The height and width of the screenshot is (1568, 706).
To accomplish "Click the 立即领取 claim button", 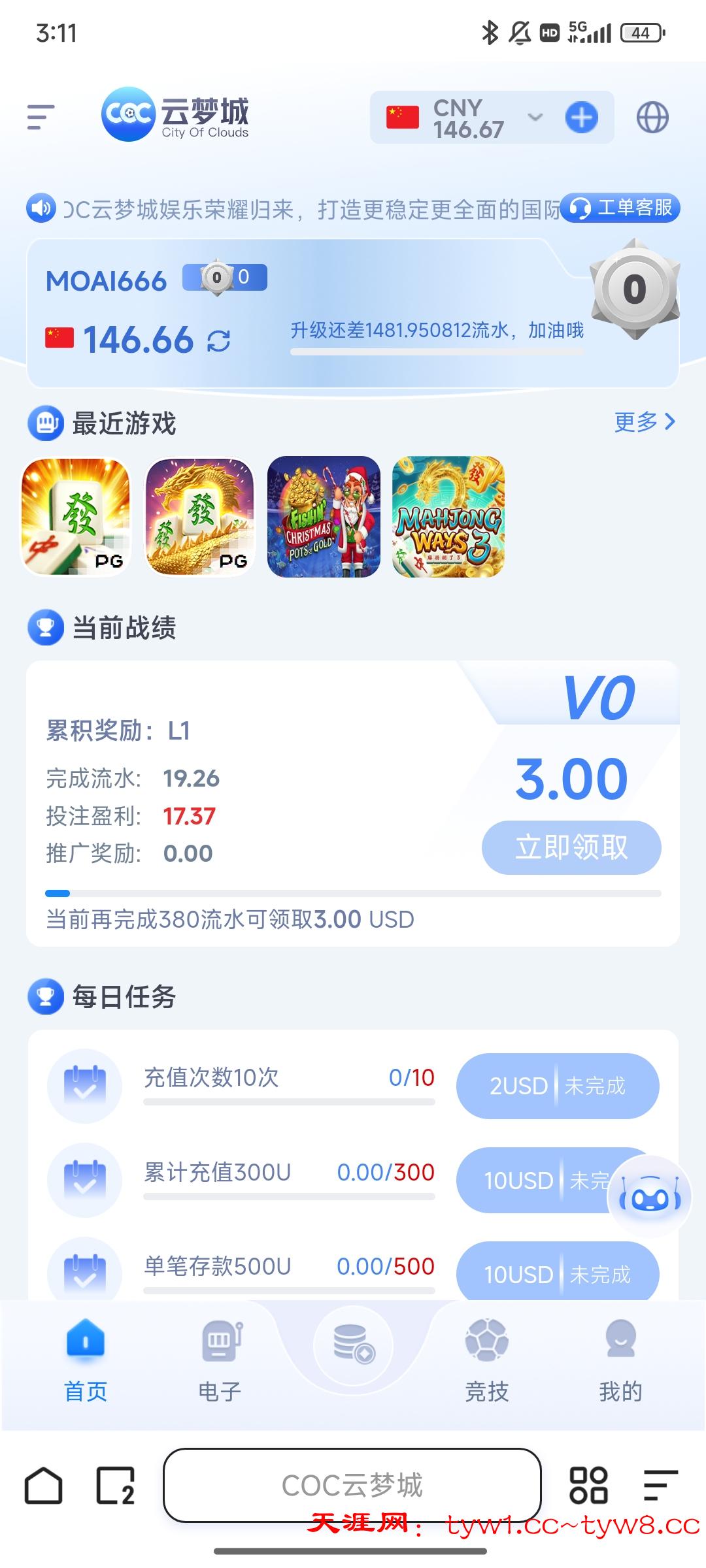I will 571,847.
